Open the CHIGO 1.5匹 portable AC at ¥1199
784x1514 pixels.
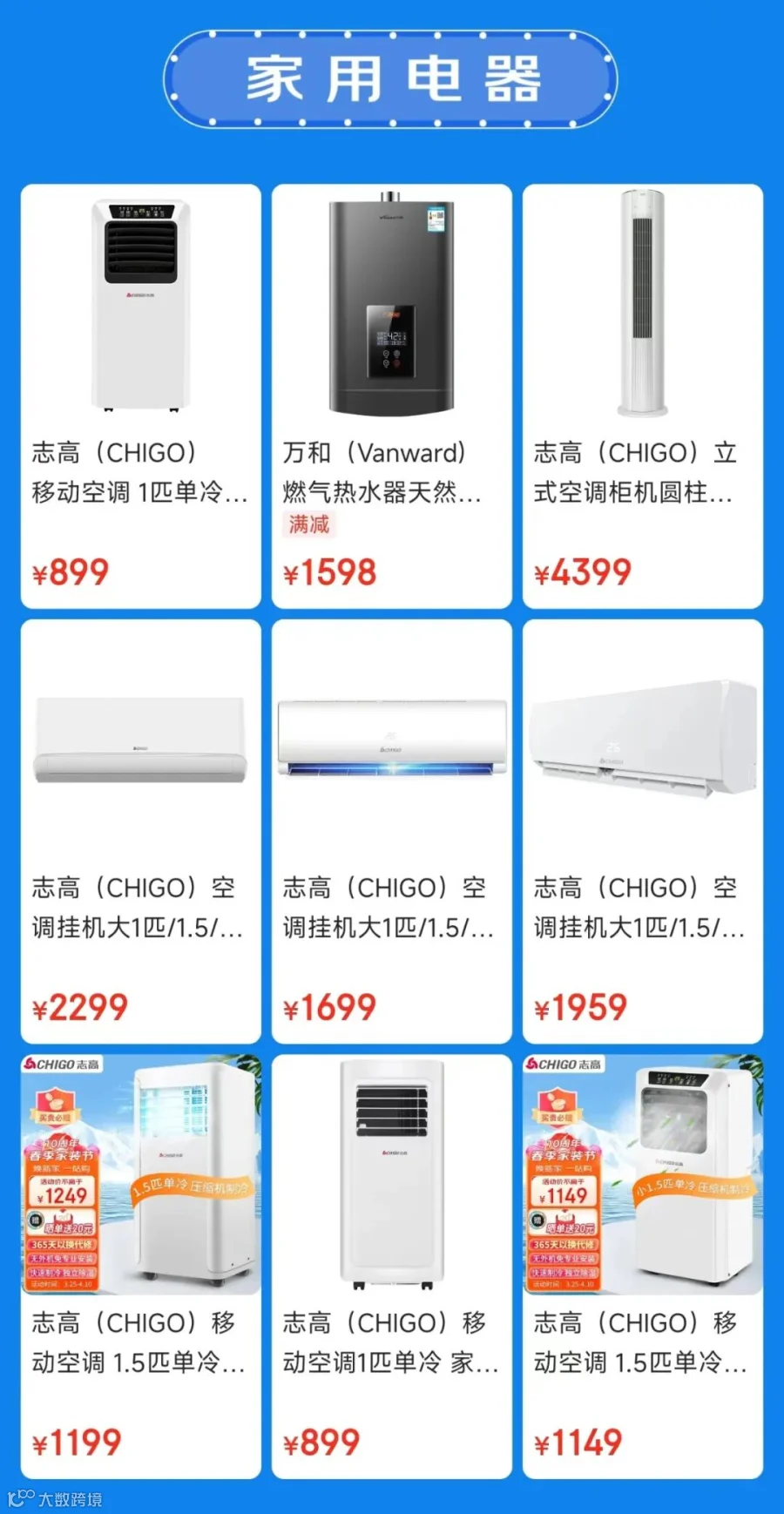coord(140,1267)
